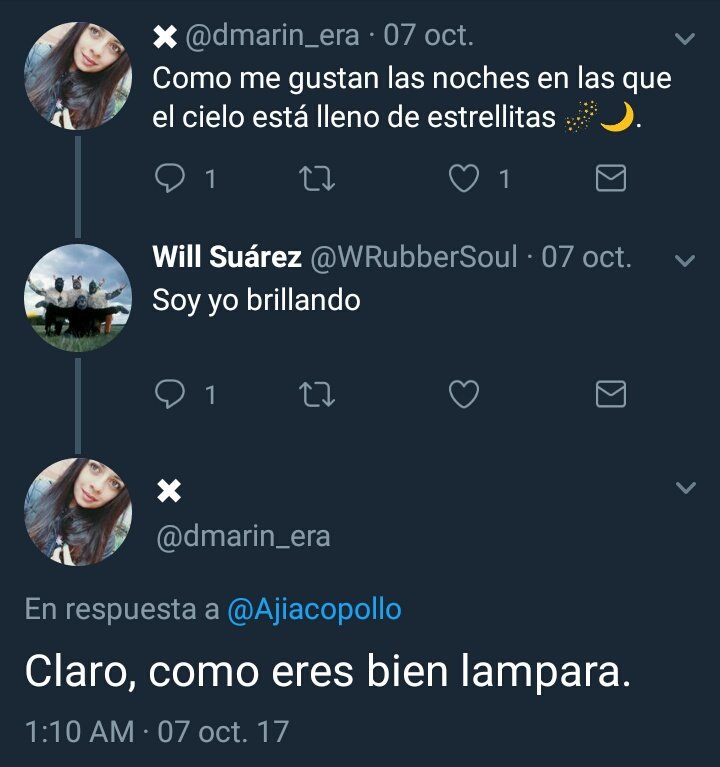
Task: Open the @Ajiacopollo mention link
Action: pyautogui.click(x=315, y=609)
